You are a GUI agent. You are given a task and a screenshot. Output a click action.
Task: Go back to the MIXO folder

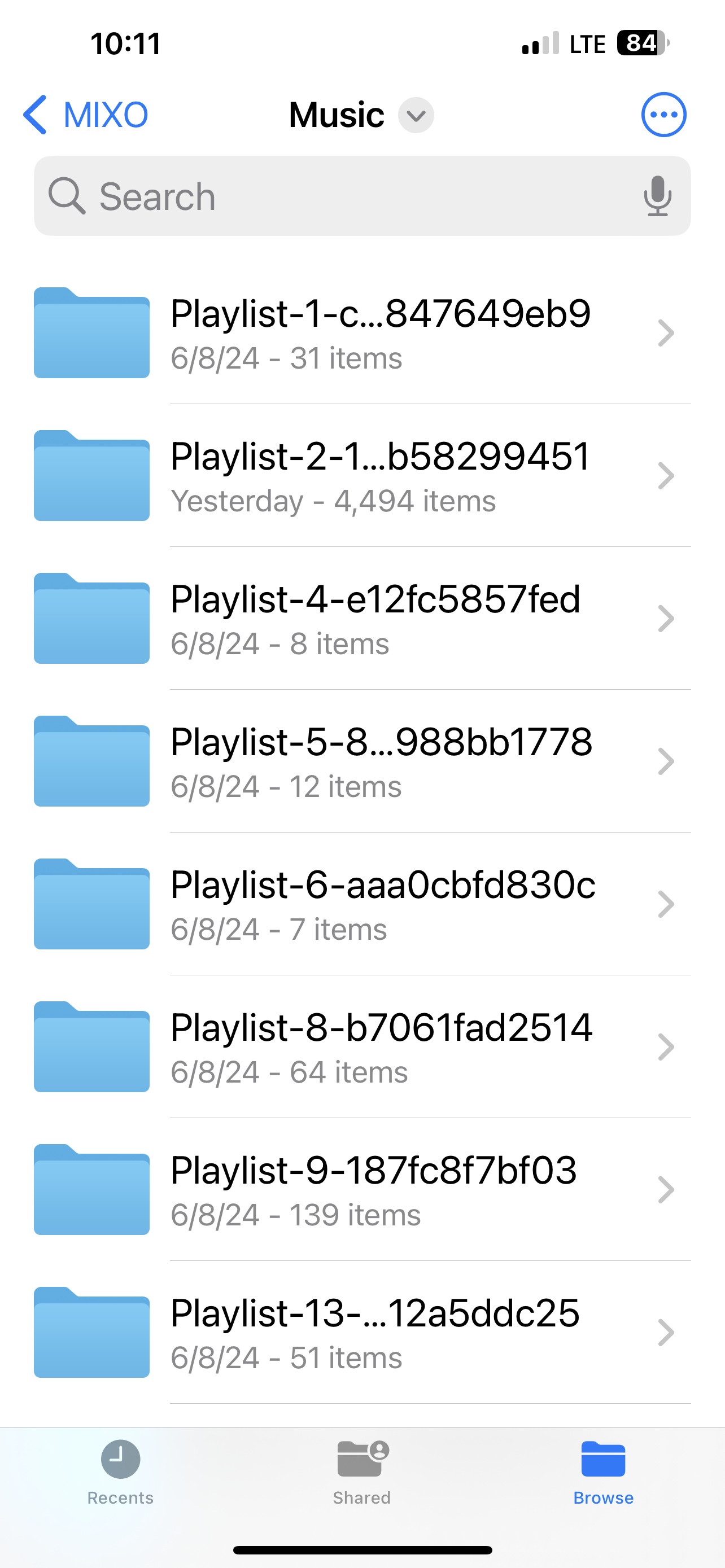[86, 115]
